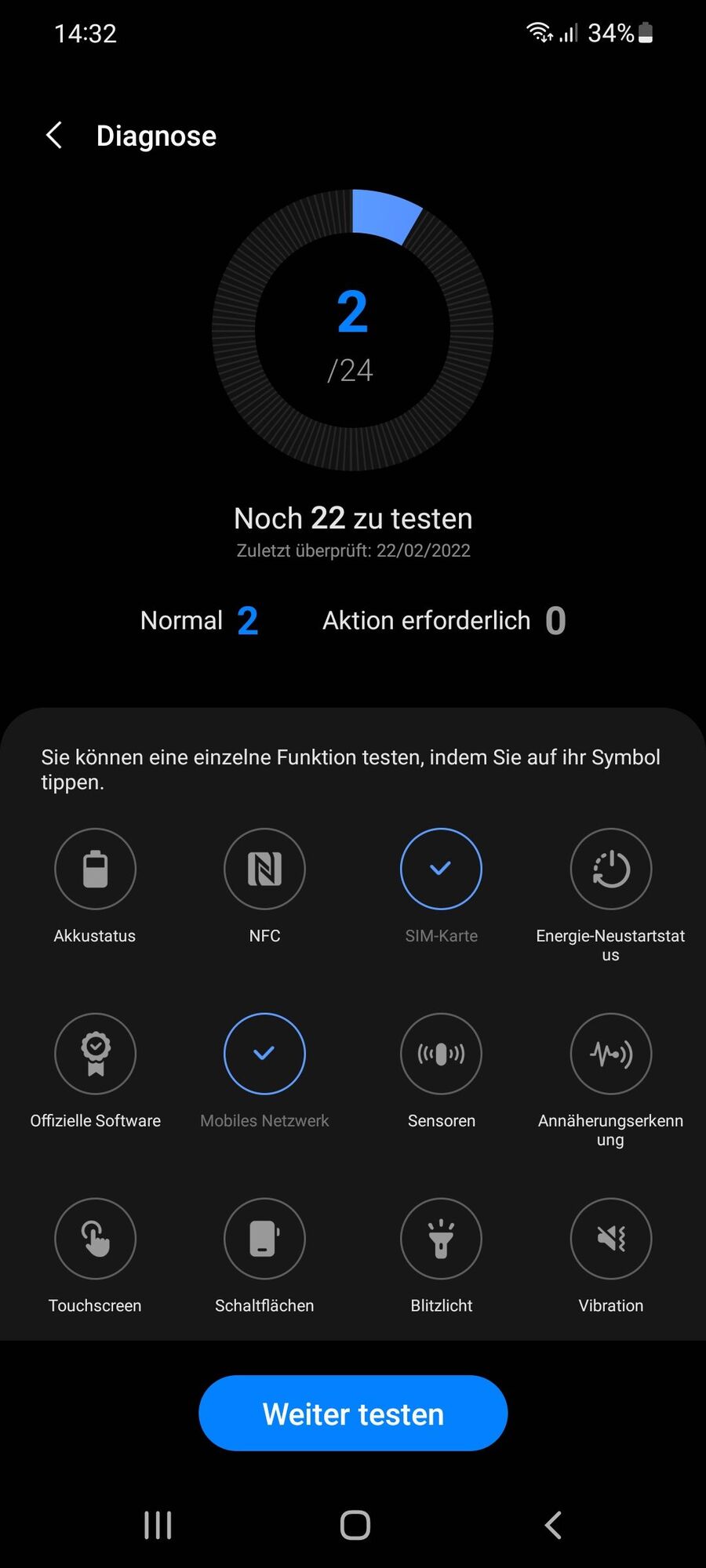Select the Mobiles Netzwerk test
The height and width of the screenshot is (1568, 706).
coord(264,1054)
